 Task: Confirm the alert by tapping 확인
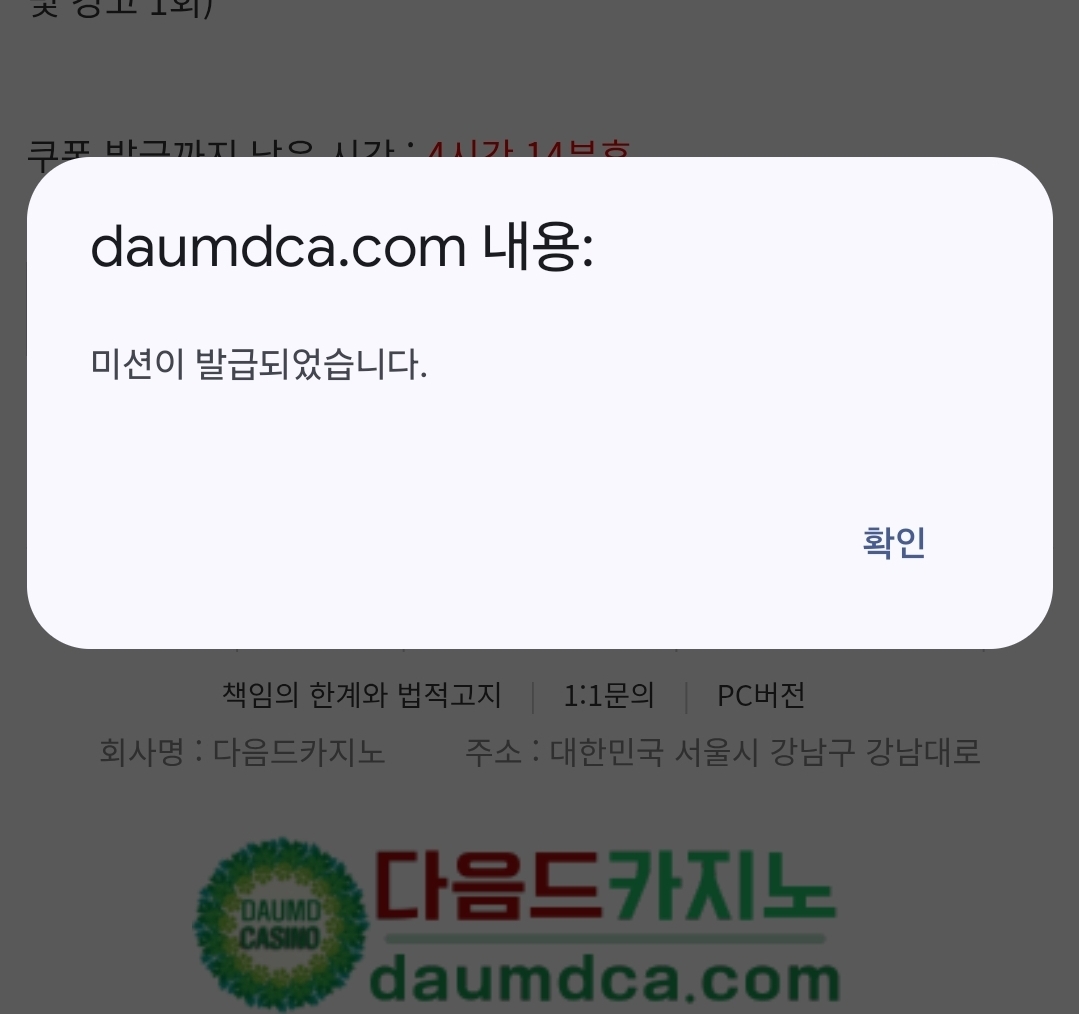coord(893,542)
